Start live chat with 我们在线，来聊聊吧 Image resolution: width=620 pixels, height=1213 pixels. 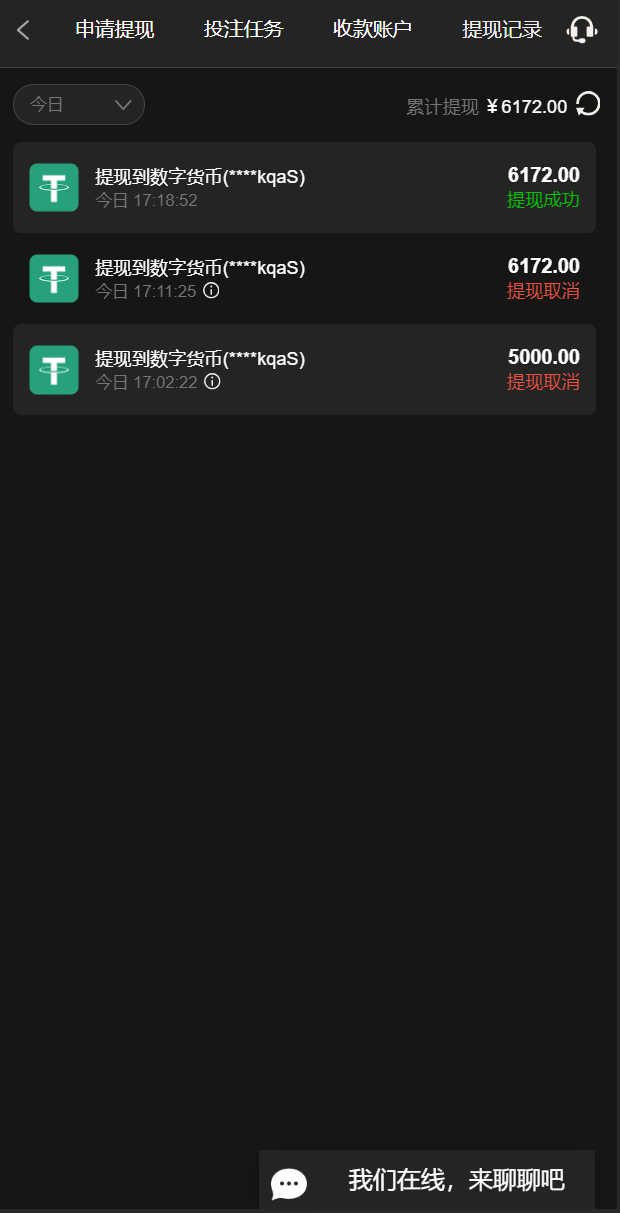pyautogui.click(x=427, y=1181)
